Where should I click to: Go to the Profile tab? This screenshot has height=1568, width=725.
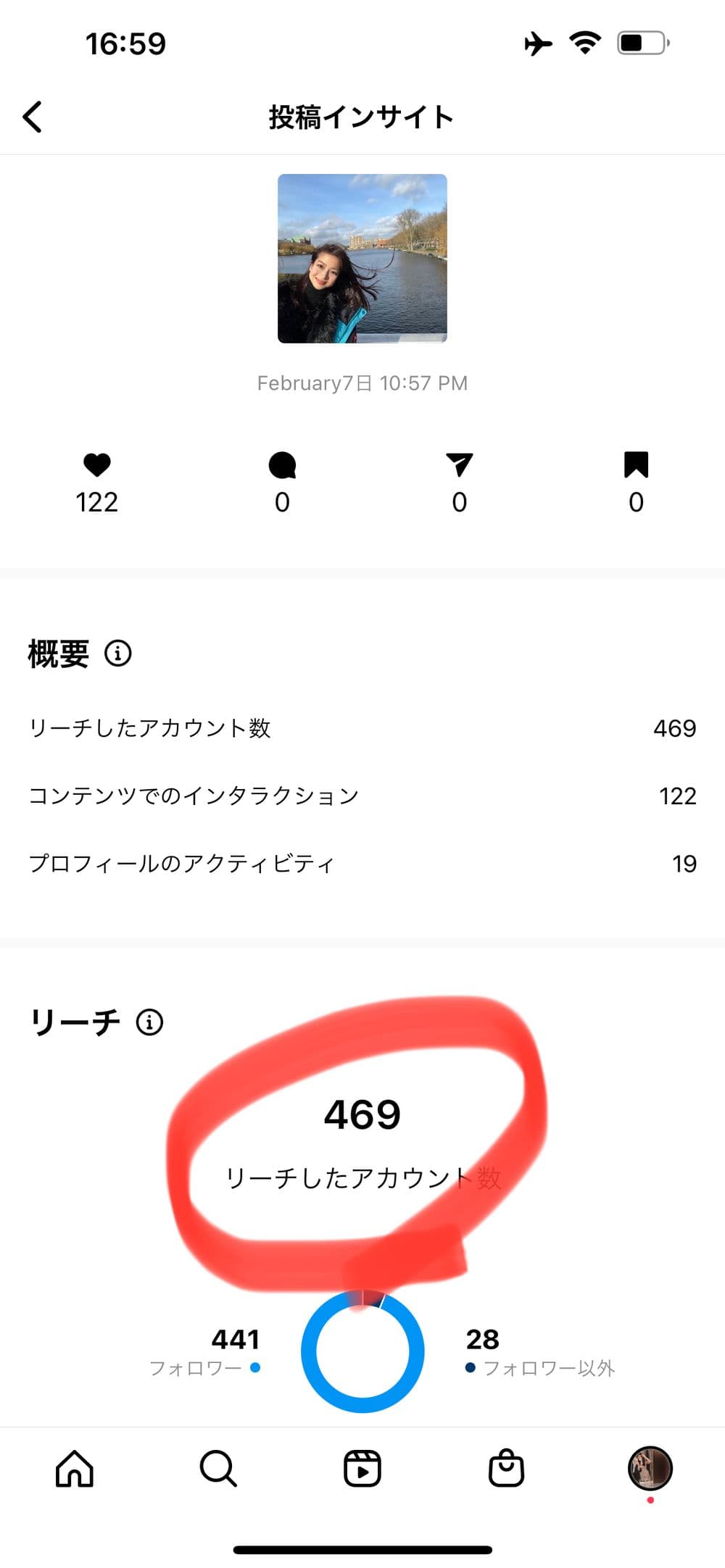pos(650,1469)
